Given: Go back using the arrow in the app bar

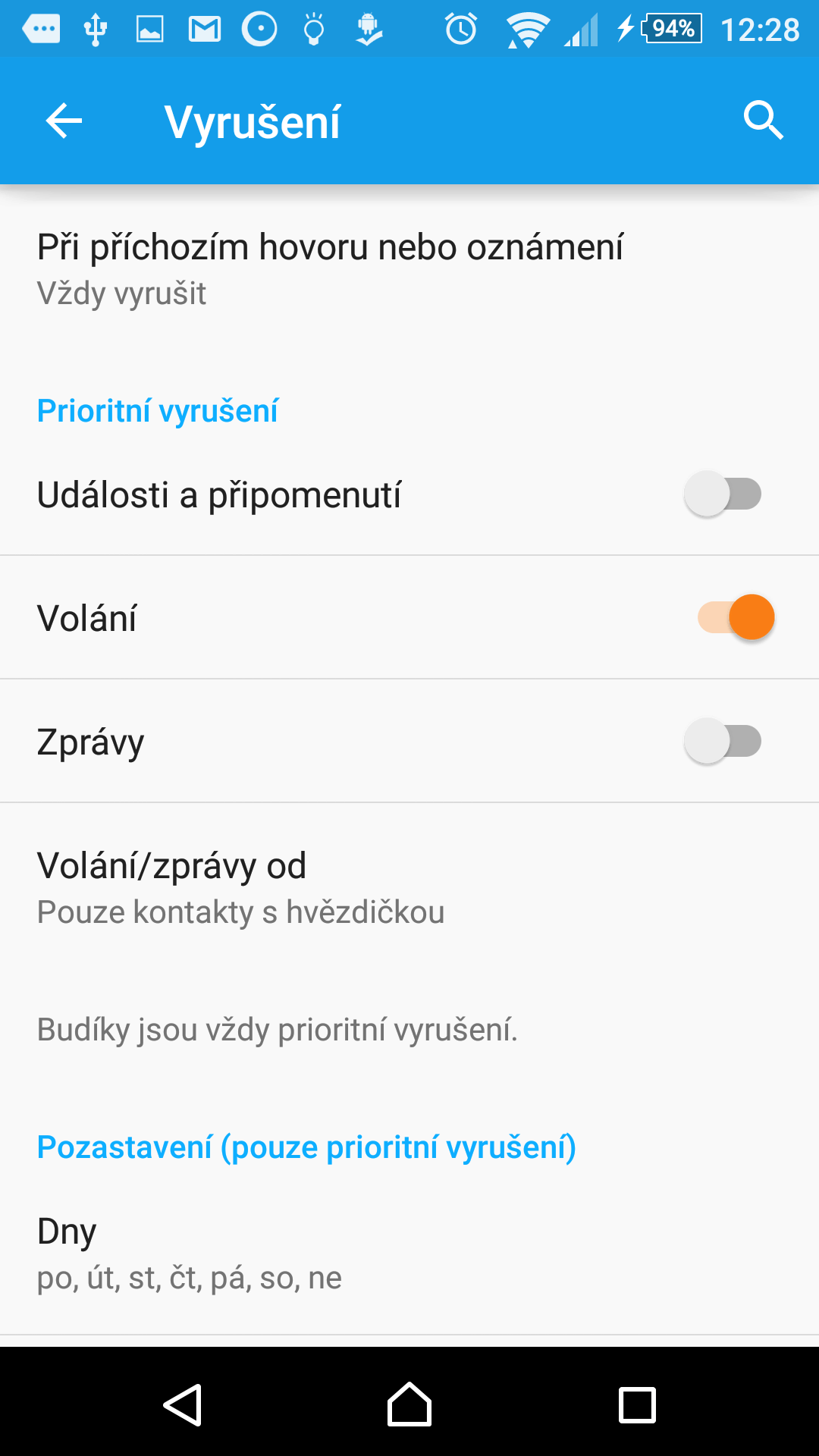Looking at the screenshot, I should (64, 121).
